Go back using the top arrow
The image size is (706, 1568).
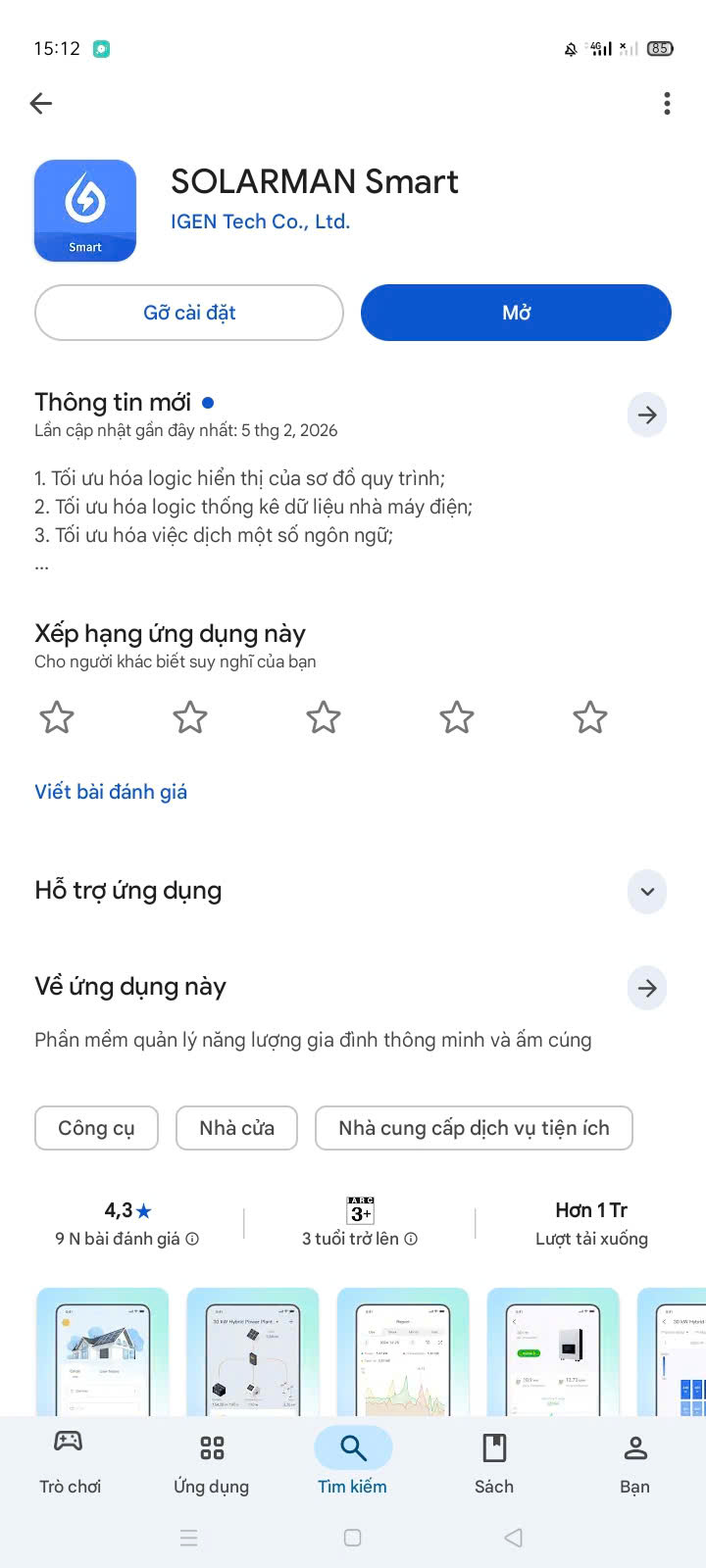[x=41, y=103]
